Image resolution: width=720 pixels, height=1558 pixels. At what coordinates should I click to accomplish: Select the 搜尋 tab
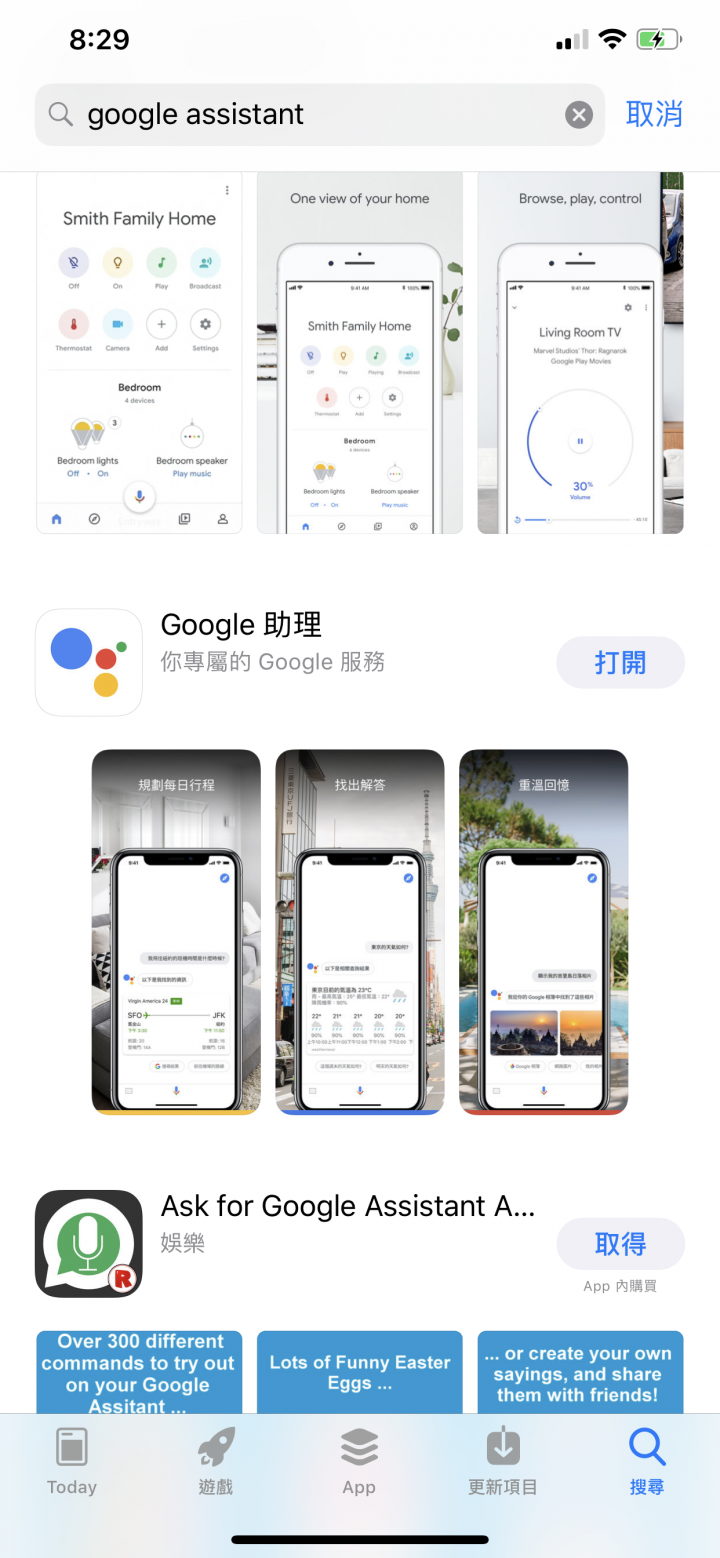(646, 1460)
